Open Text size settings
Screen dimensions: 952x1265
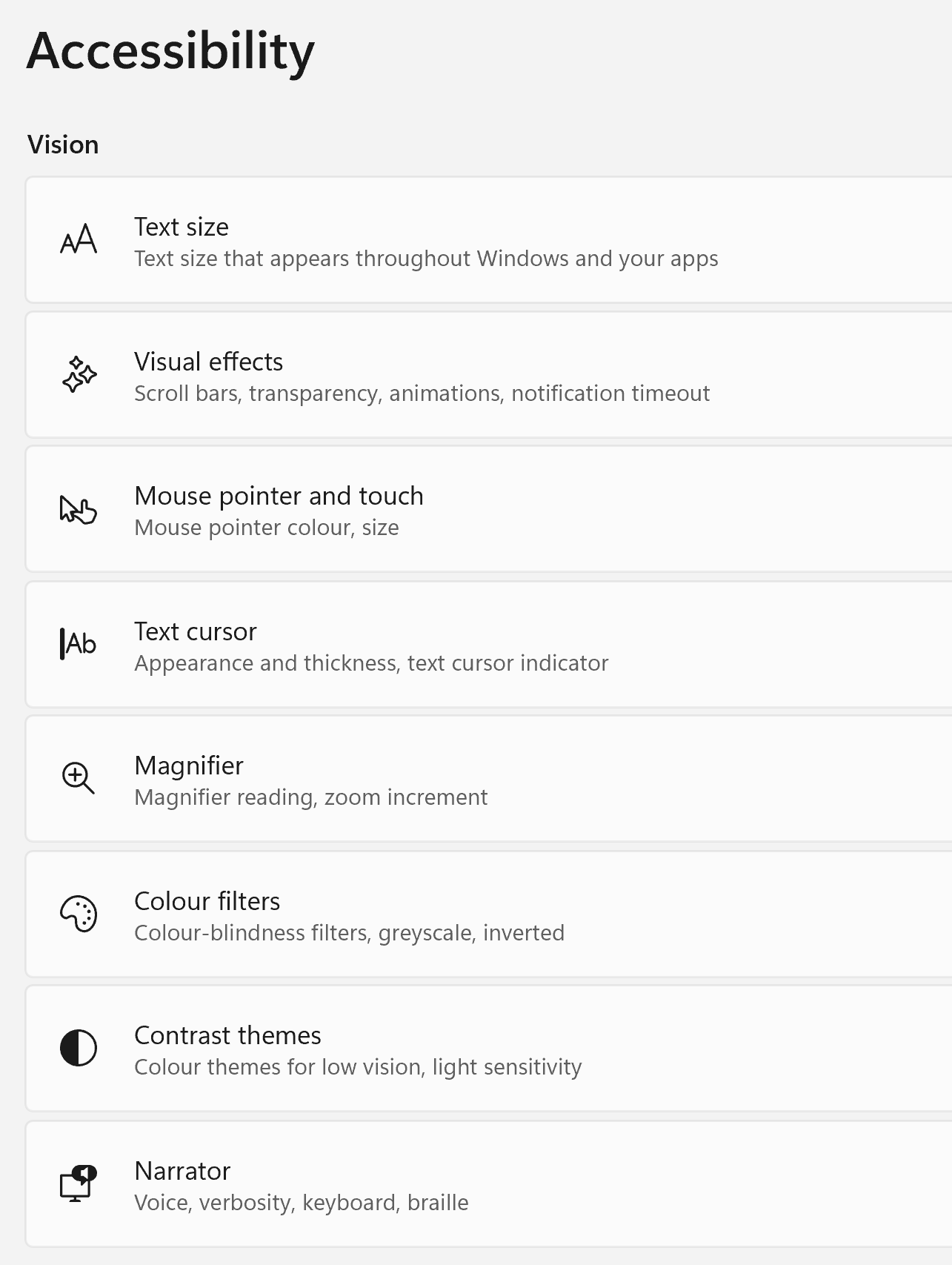(425, 241)
